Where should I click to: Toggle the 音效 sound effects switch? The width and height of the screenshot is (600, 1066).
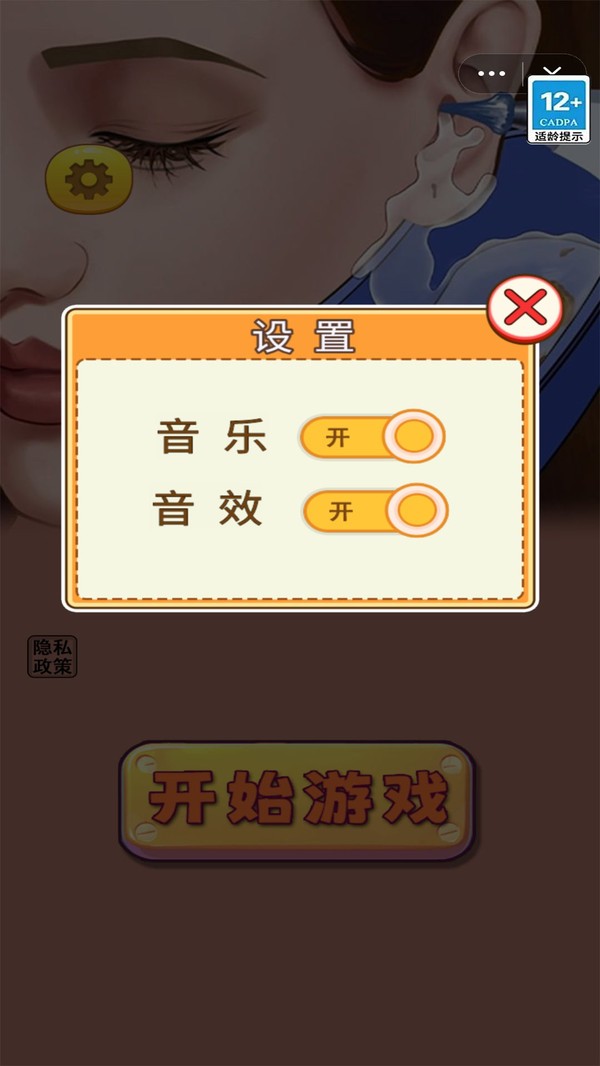click(x=375, y=511)
